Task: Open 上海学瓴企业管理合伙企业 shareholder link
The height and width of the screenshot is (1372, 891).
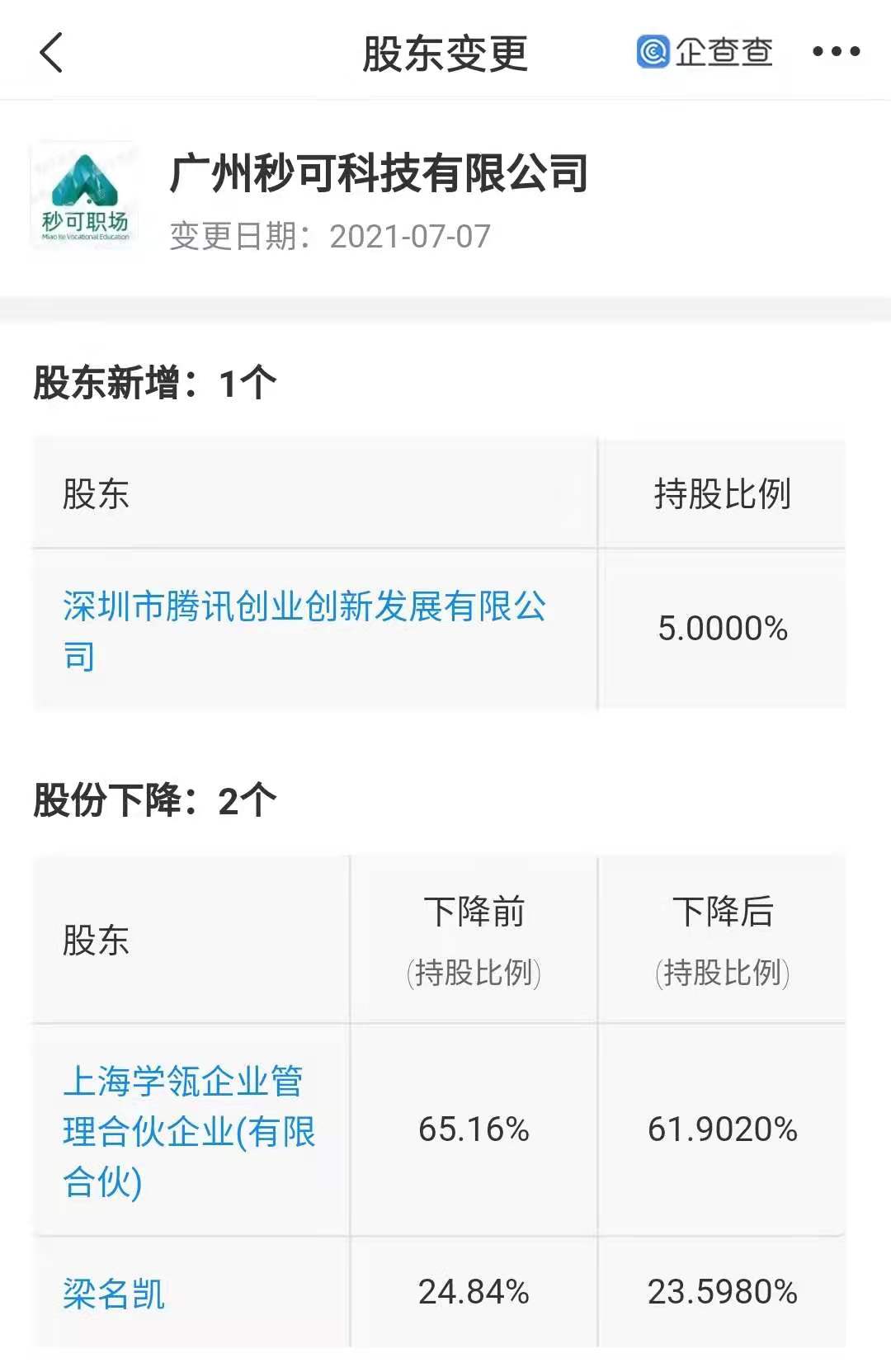Action: click(x=189, y=1129)
